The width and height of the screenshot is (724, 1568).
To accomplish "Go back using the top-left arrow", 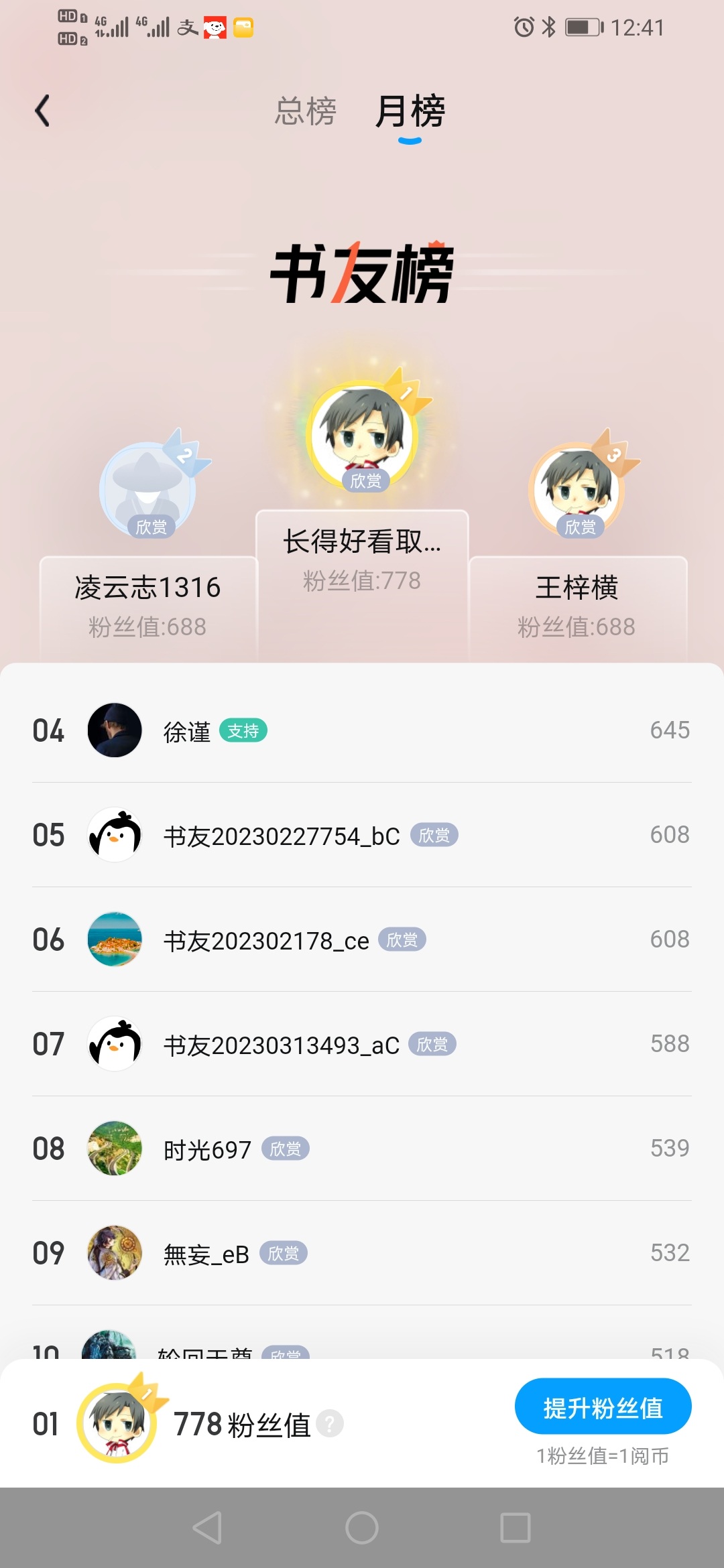I will (43, 111).
